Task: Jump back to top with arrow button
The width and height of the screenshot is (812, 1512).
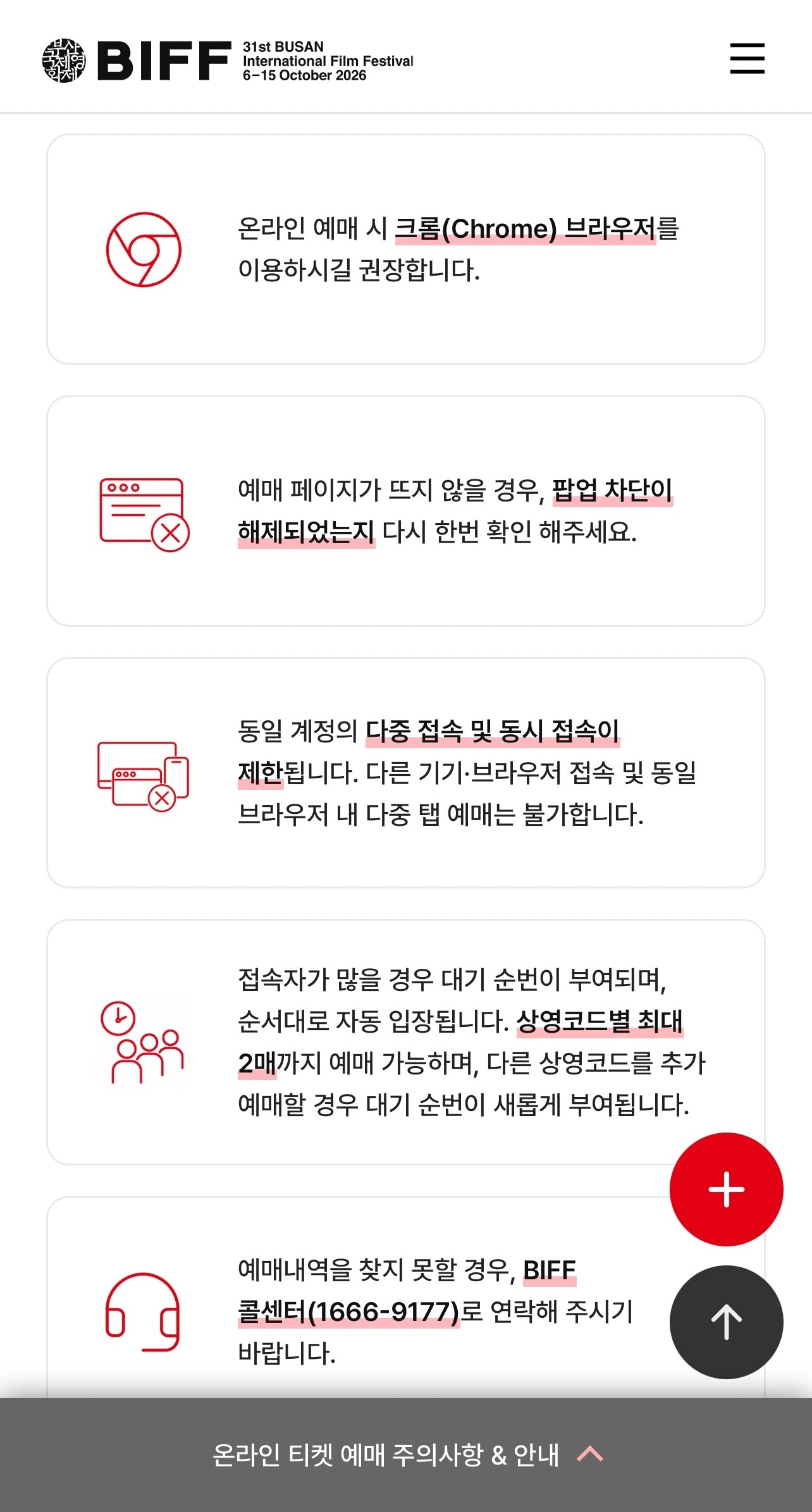Action: [726, 1322]
